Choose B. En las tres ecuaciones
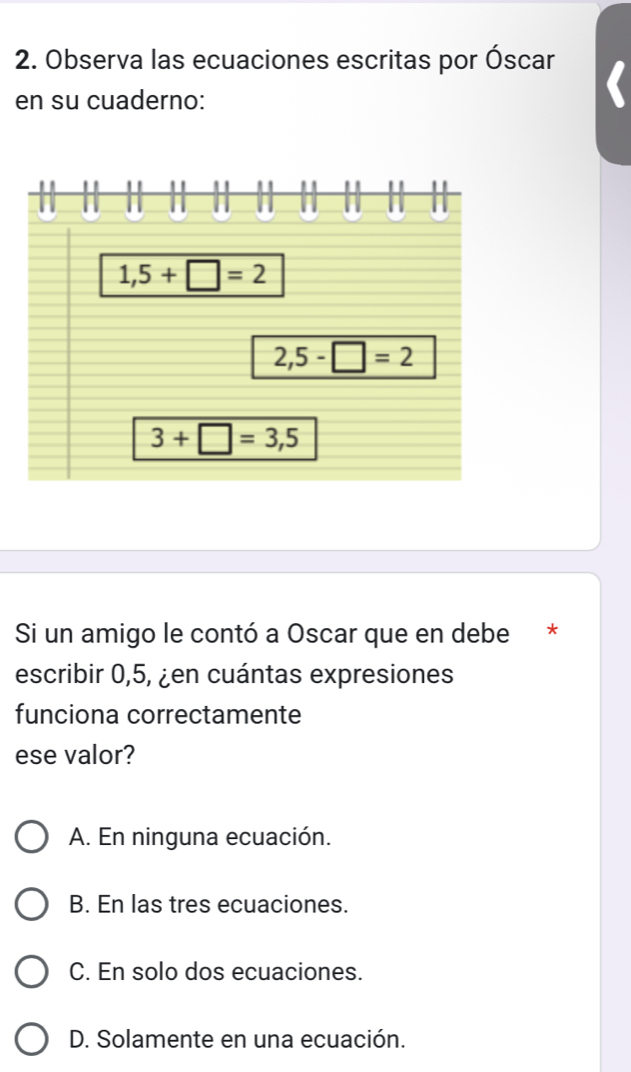Viewport: 631px width, 1072px height. (33, 905)
